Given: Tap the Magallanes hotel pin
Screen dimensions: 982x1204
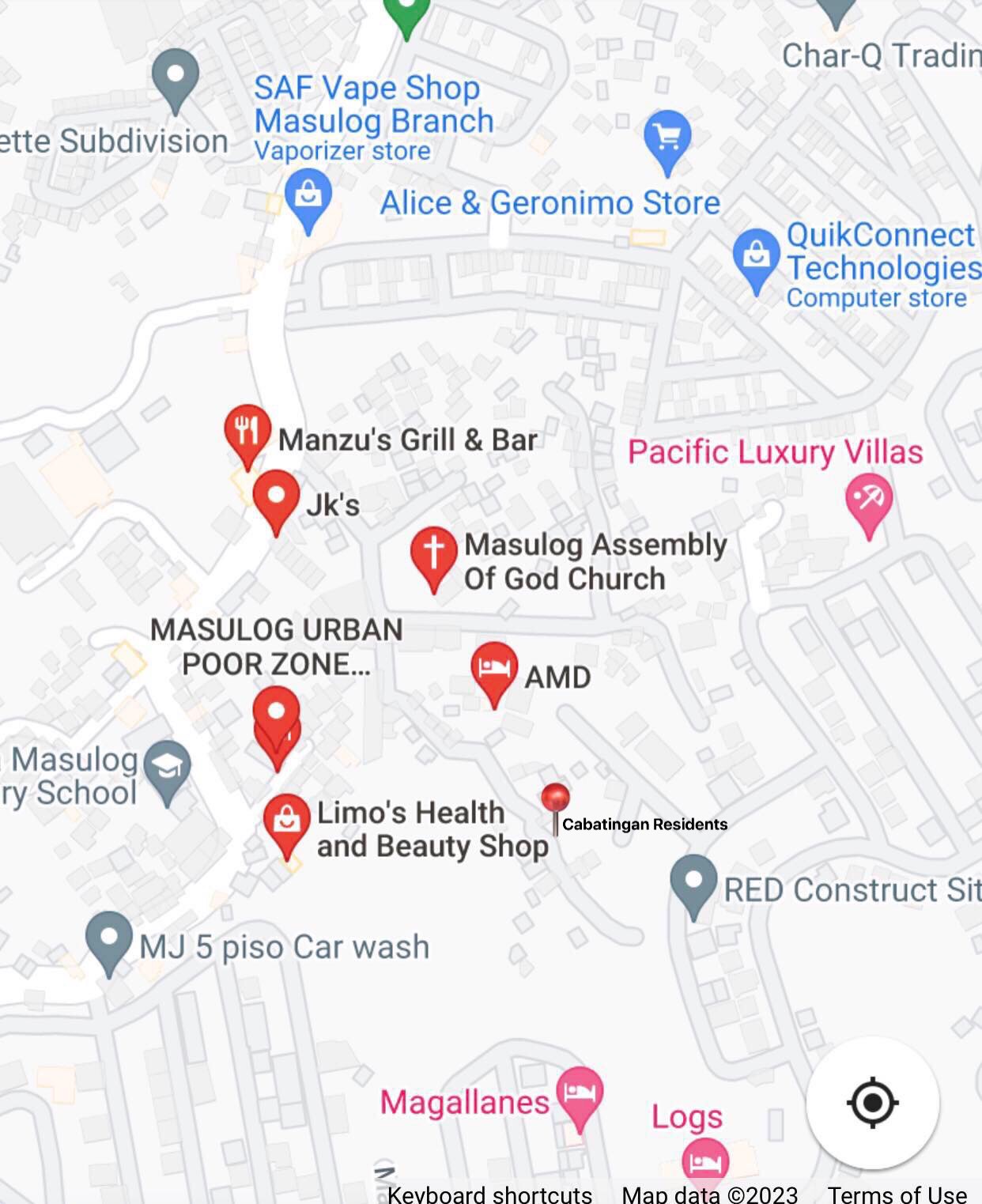Looking at the screenshot, I should [580, 1095].
